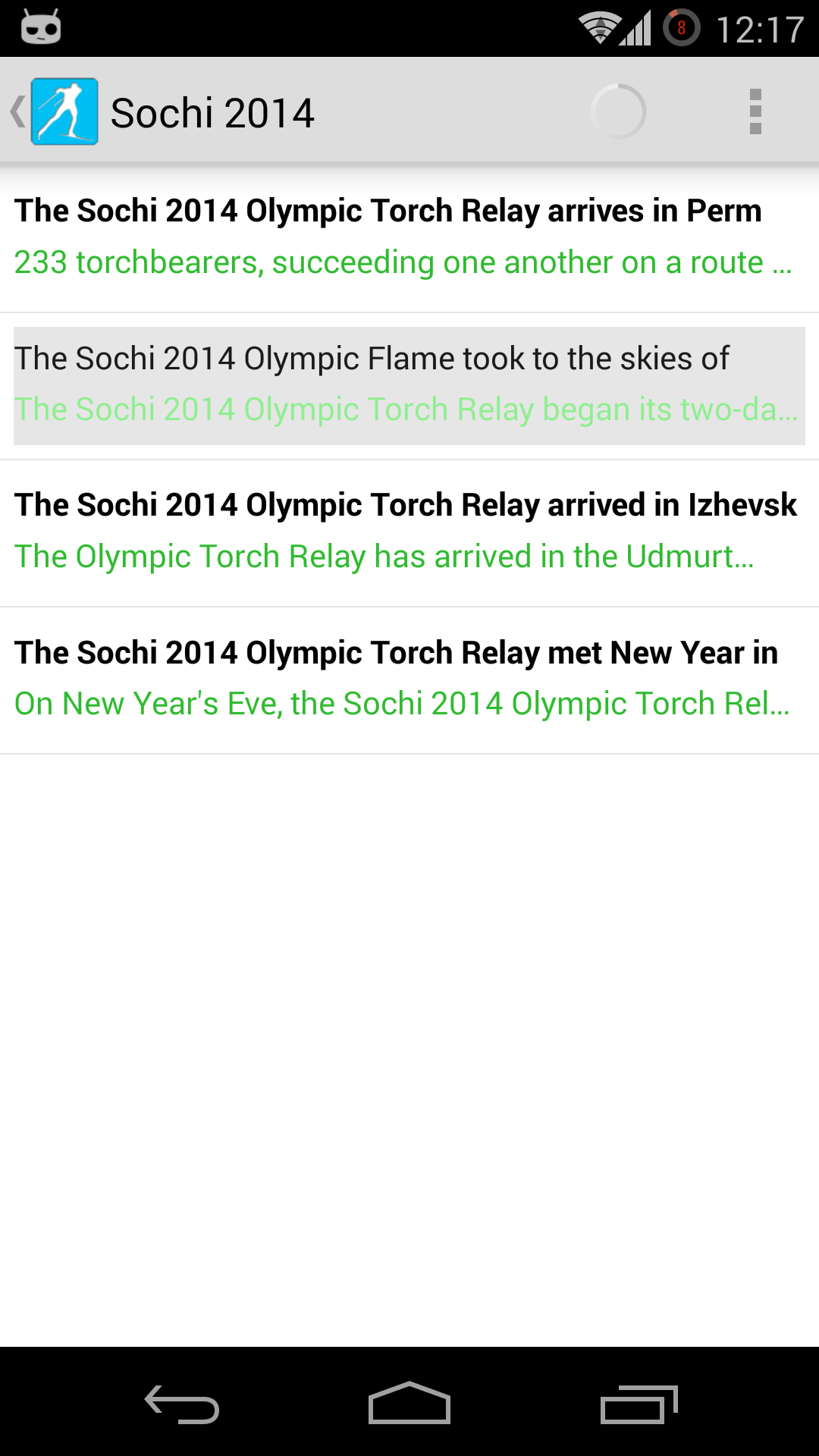Open the Torch Relay arrived in Izhevsk article
Image resolution: width=819 pixels, height=1456 pixels.
point(409,529)
